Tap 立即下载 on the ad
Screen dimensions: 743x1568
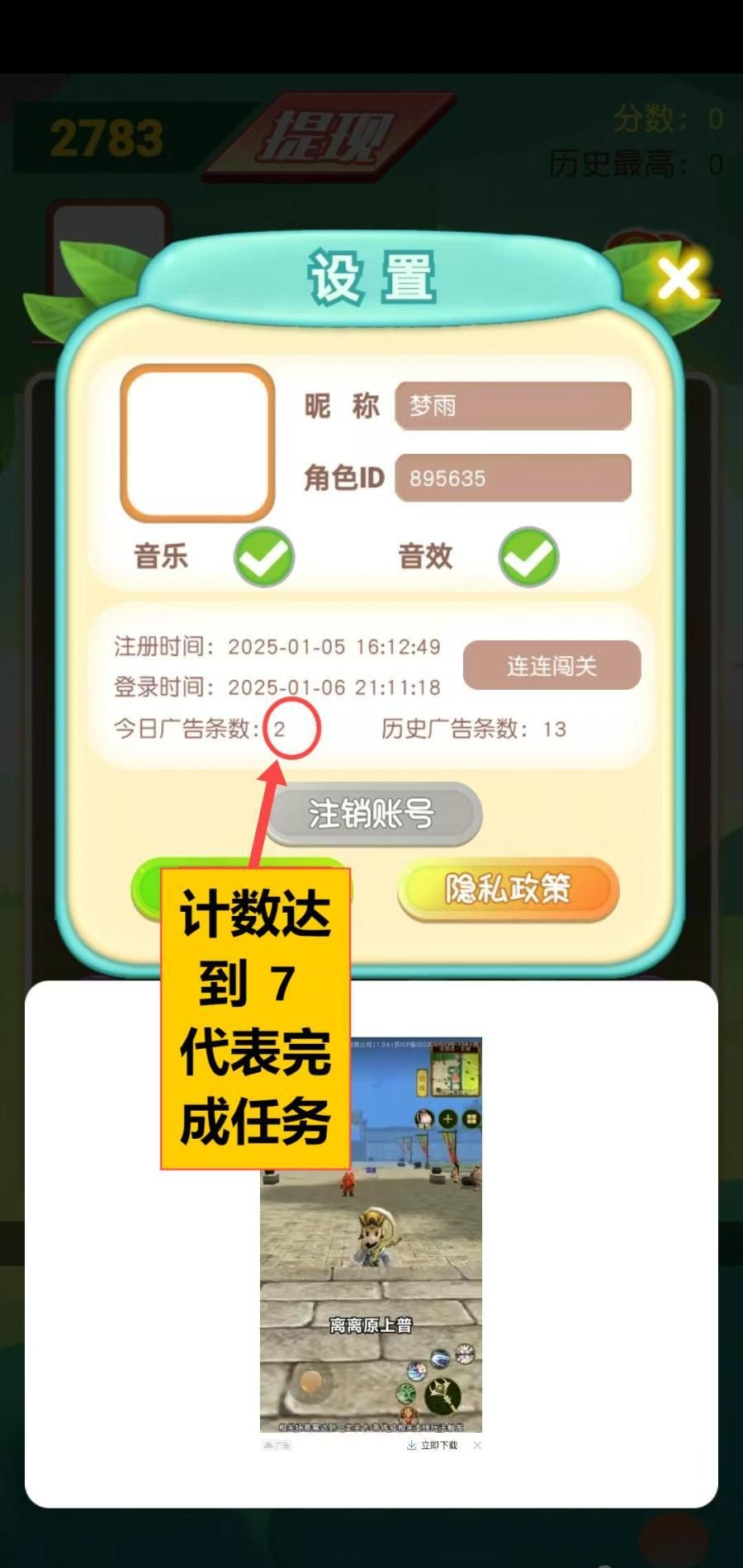tap(433, 1445)
